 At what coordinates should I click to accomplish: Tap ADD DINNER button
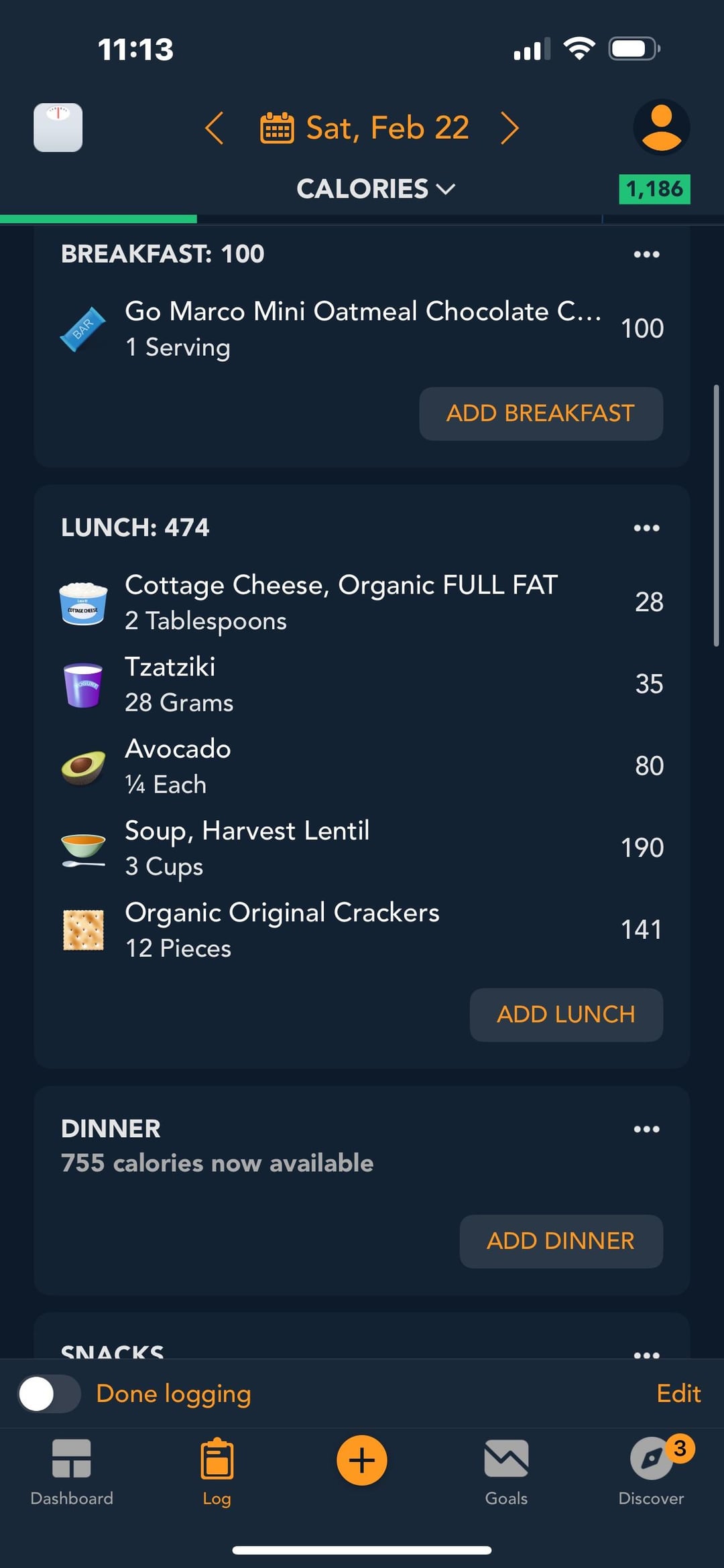coord(561,1241)
